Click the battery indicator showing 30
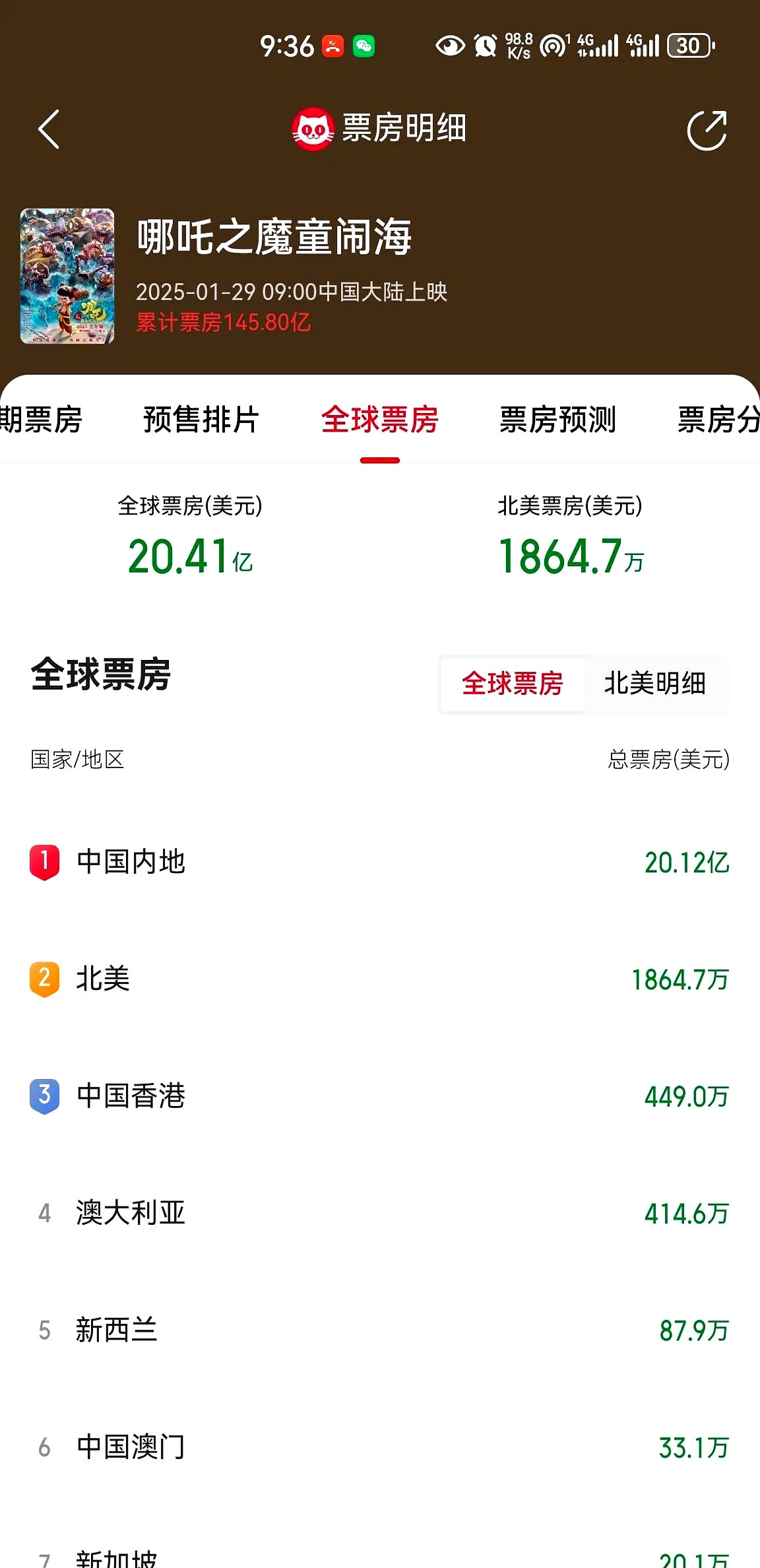 tap(688, 45)
